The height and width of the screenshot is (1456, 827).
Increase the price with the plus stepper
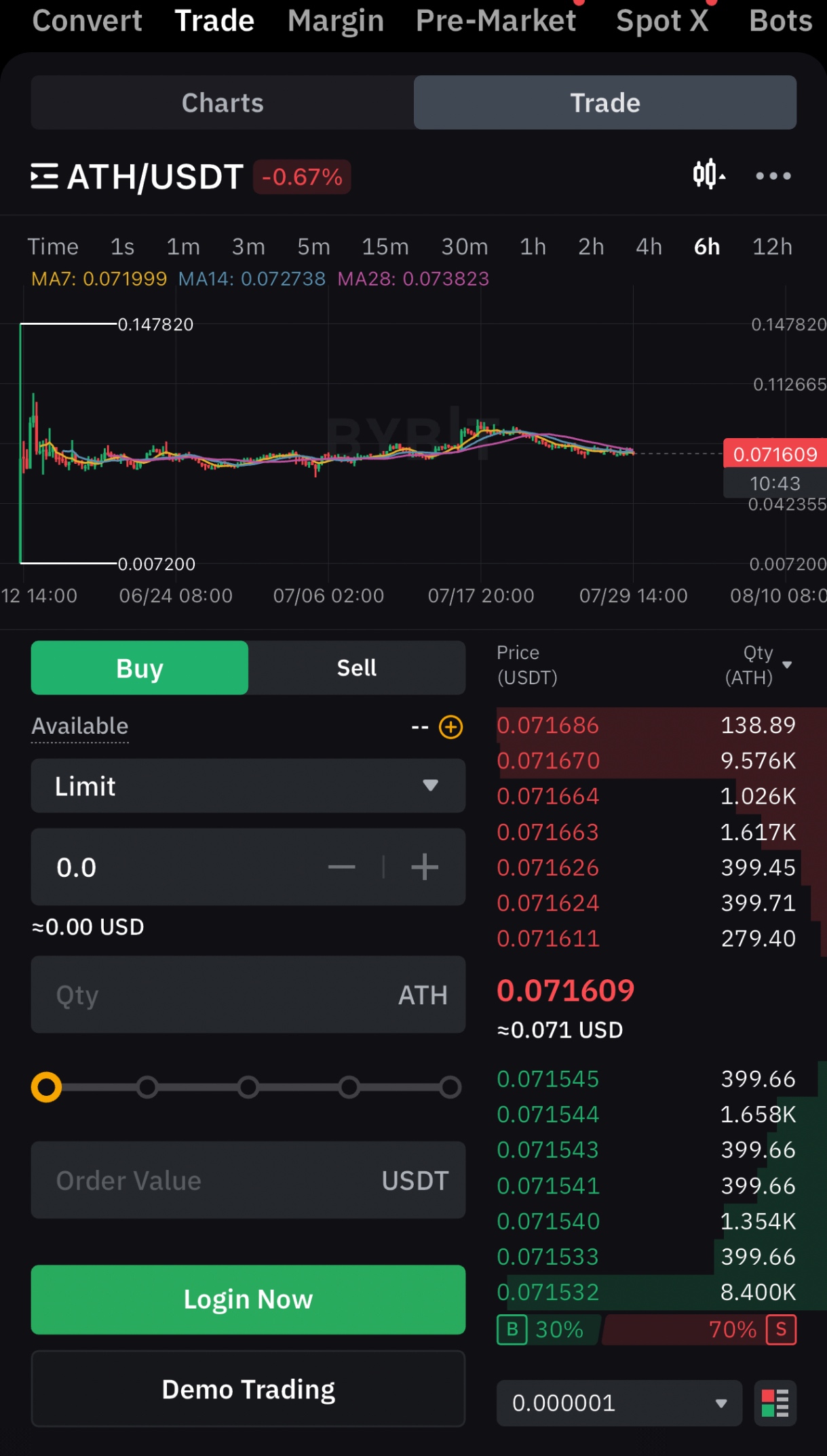point(425,867)
